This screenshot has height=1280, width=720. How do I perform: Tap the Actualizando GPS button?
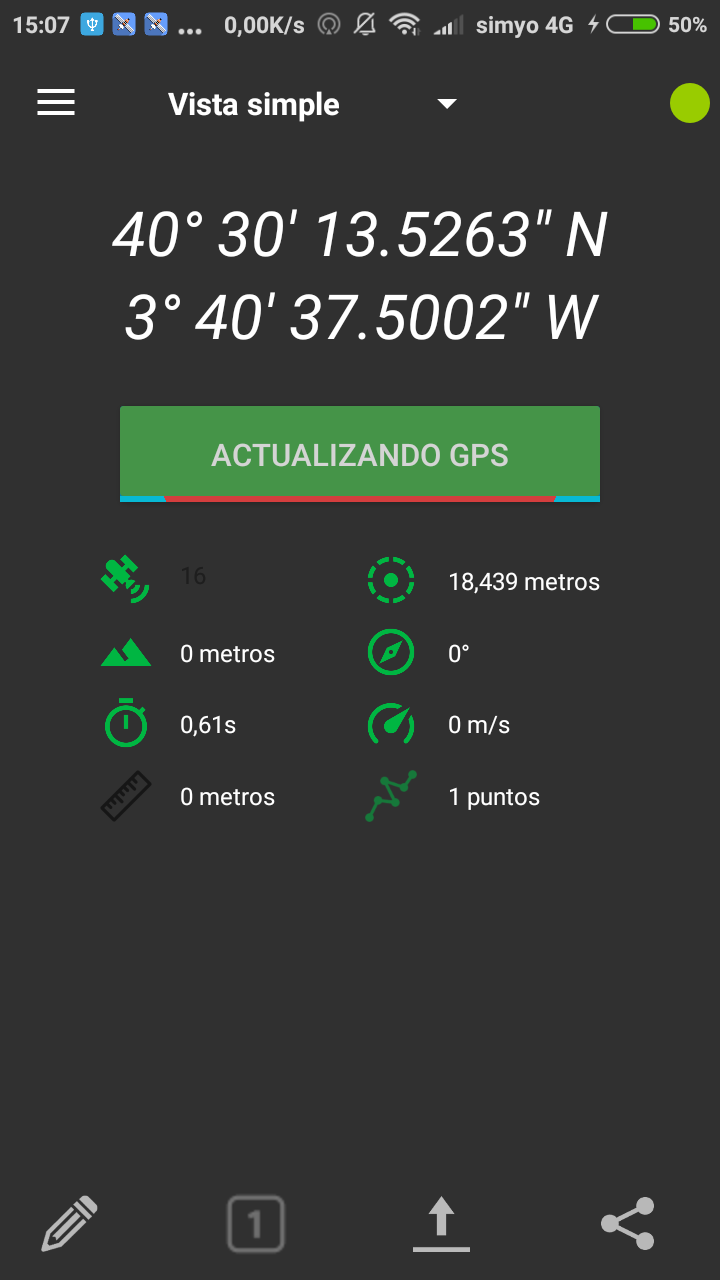coord(360,454)
